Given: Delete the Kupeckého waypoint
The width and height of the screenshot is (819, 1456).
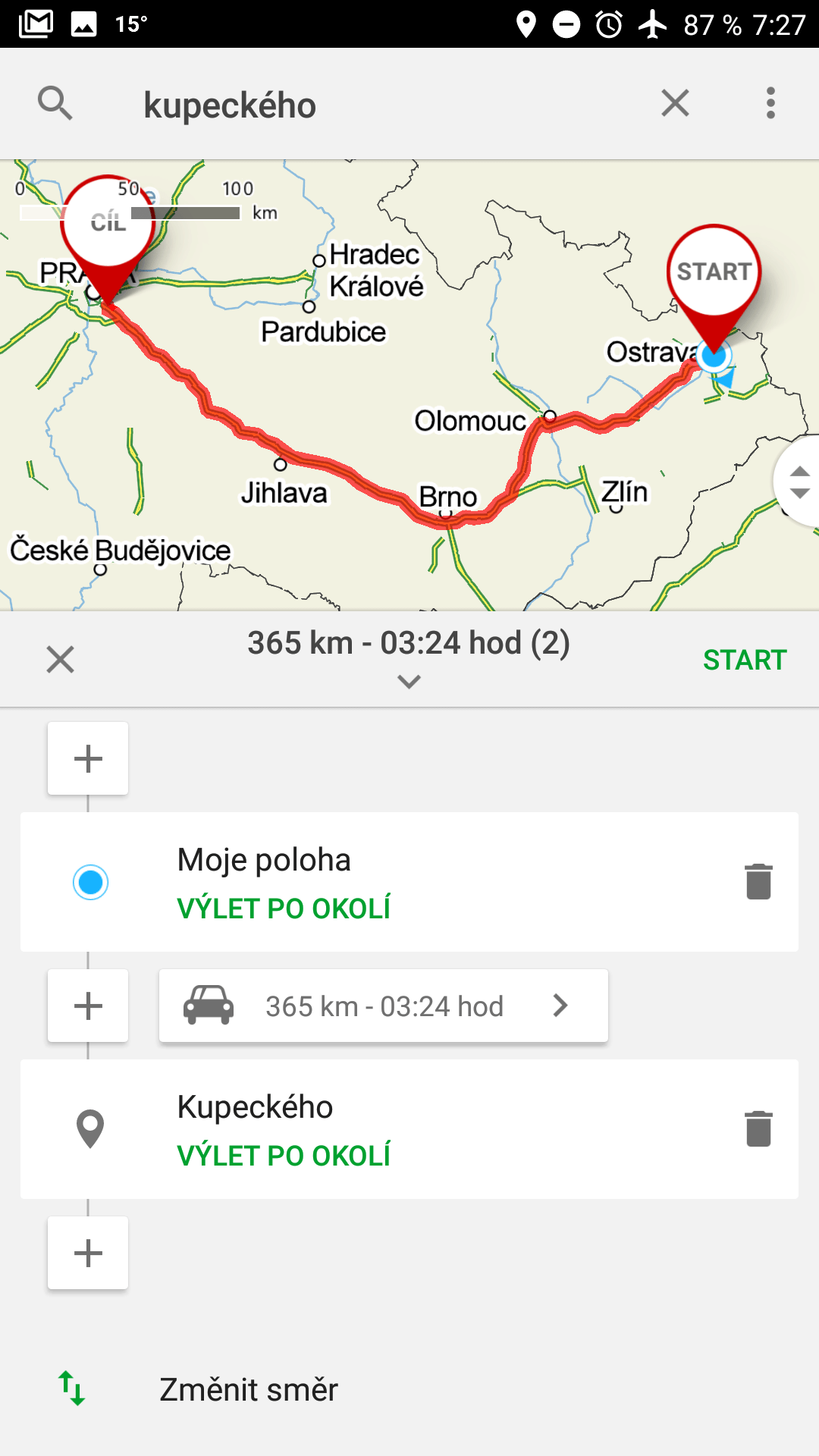Looking at the screenshot, I should click(x=758, y=1129).
